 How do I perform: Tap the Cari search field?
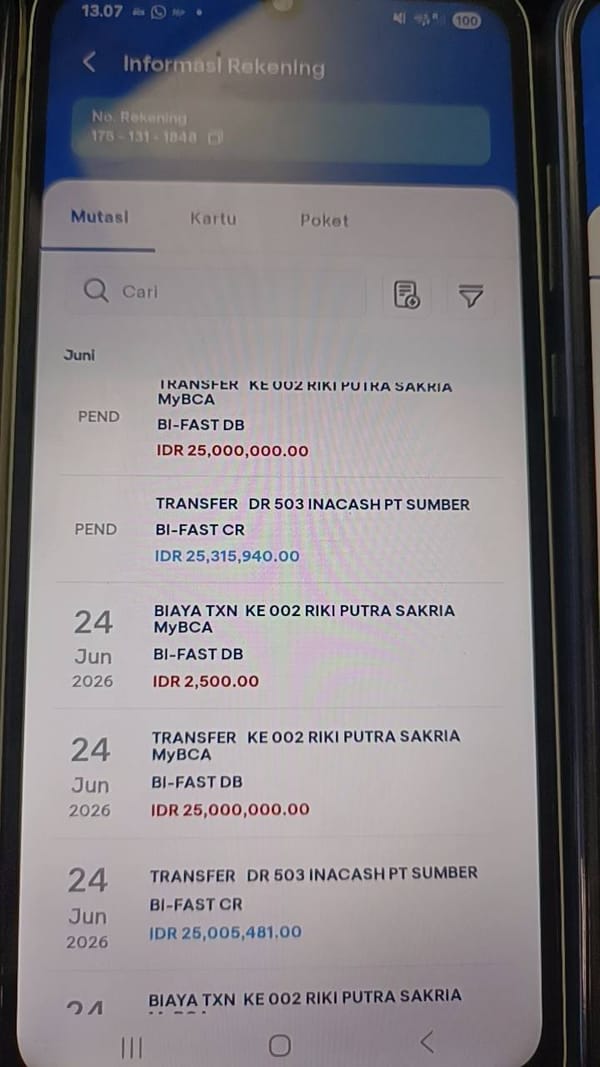click(x=215, y=292)
